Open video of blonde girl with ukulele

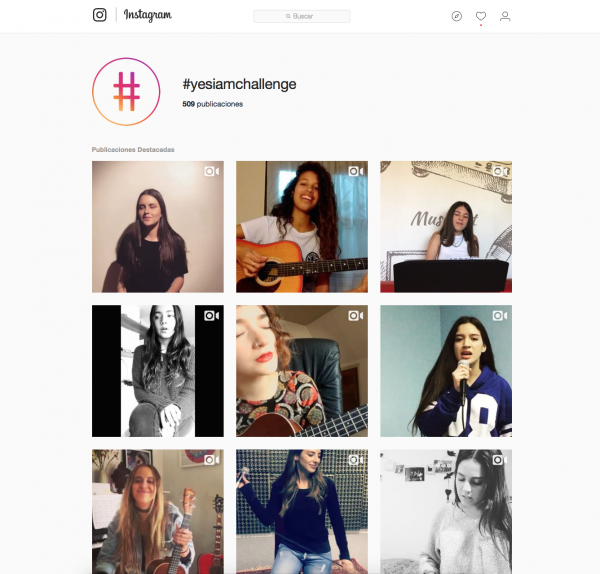[x=158, y=511]
